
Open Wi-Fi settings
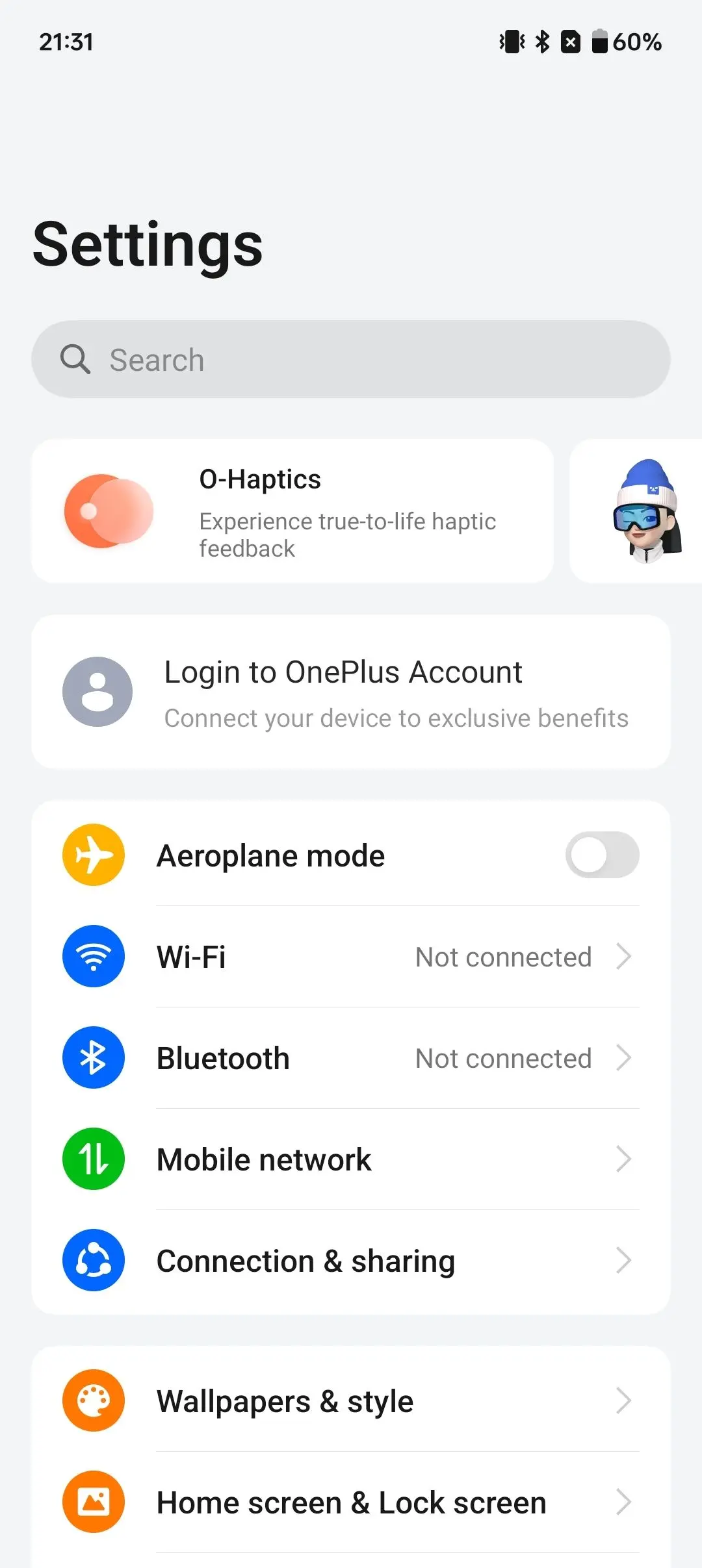point(351,957)
